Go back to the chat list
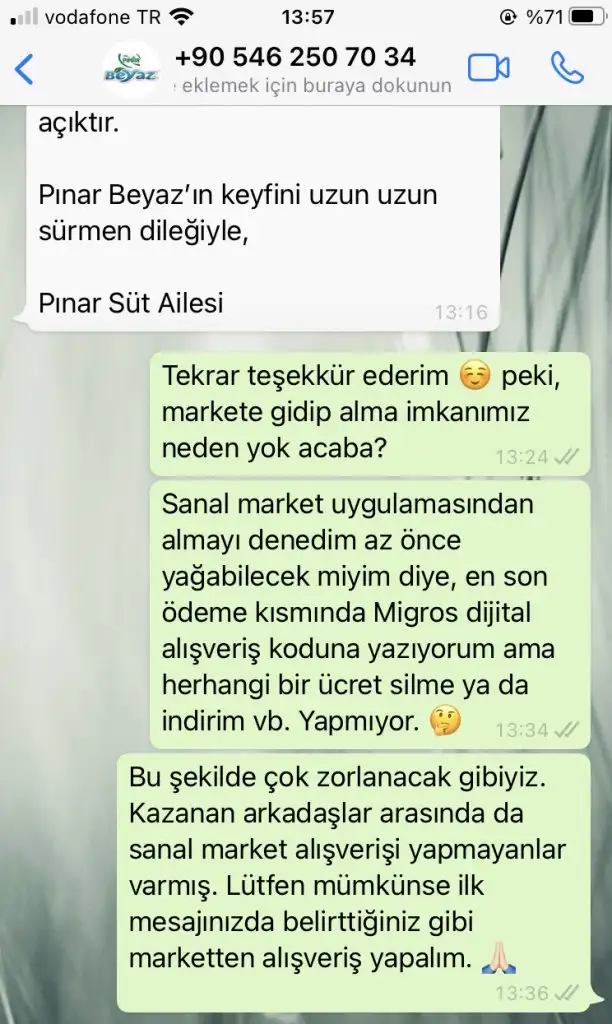Screen dimensions: 612x1024 click(25, 69)
